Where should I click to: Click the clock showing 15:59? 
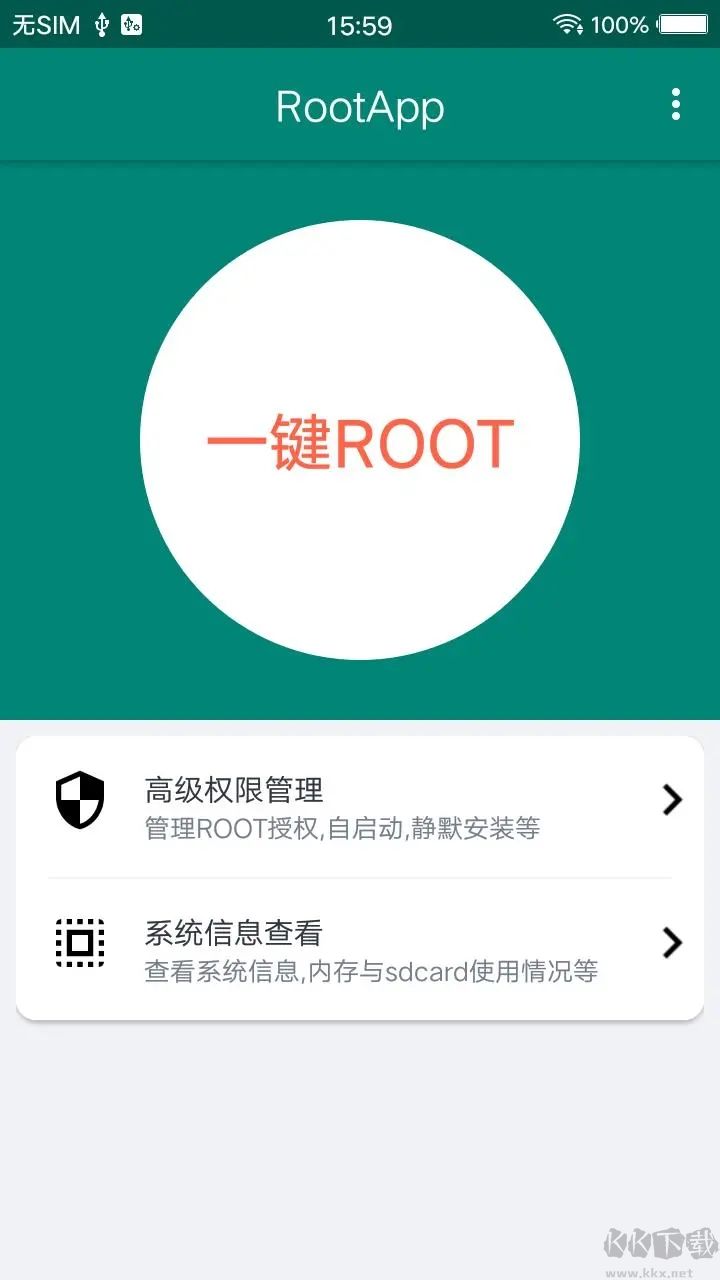click(x=360, y=24)
